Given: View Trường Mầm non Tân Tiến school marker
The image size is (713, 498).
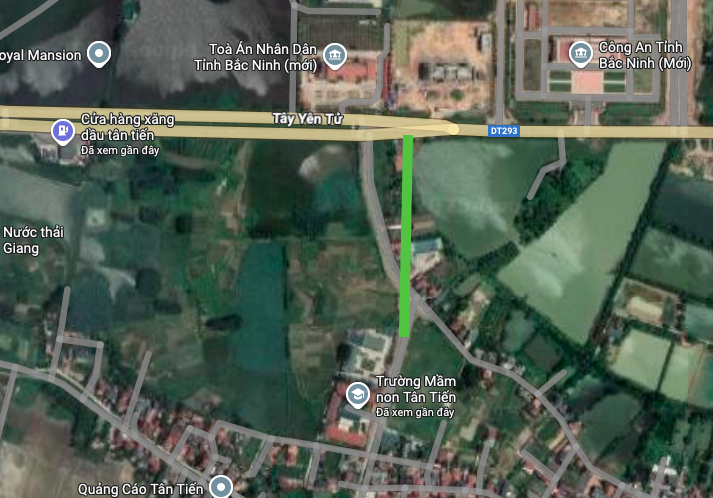Looking at the screenshot, I should pyautogui.click(x=356, y=396).
